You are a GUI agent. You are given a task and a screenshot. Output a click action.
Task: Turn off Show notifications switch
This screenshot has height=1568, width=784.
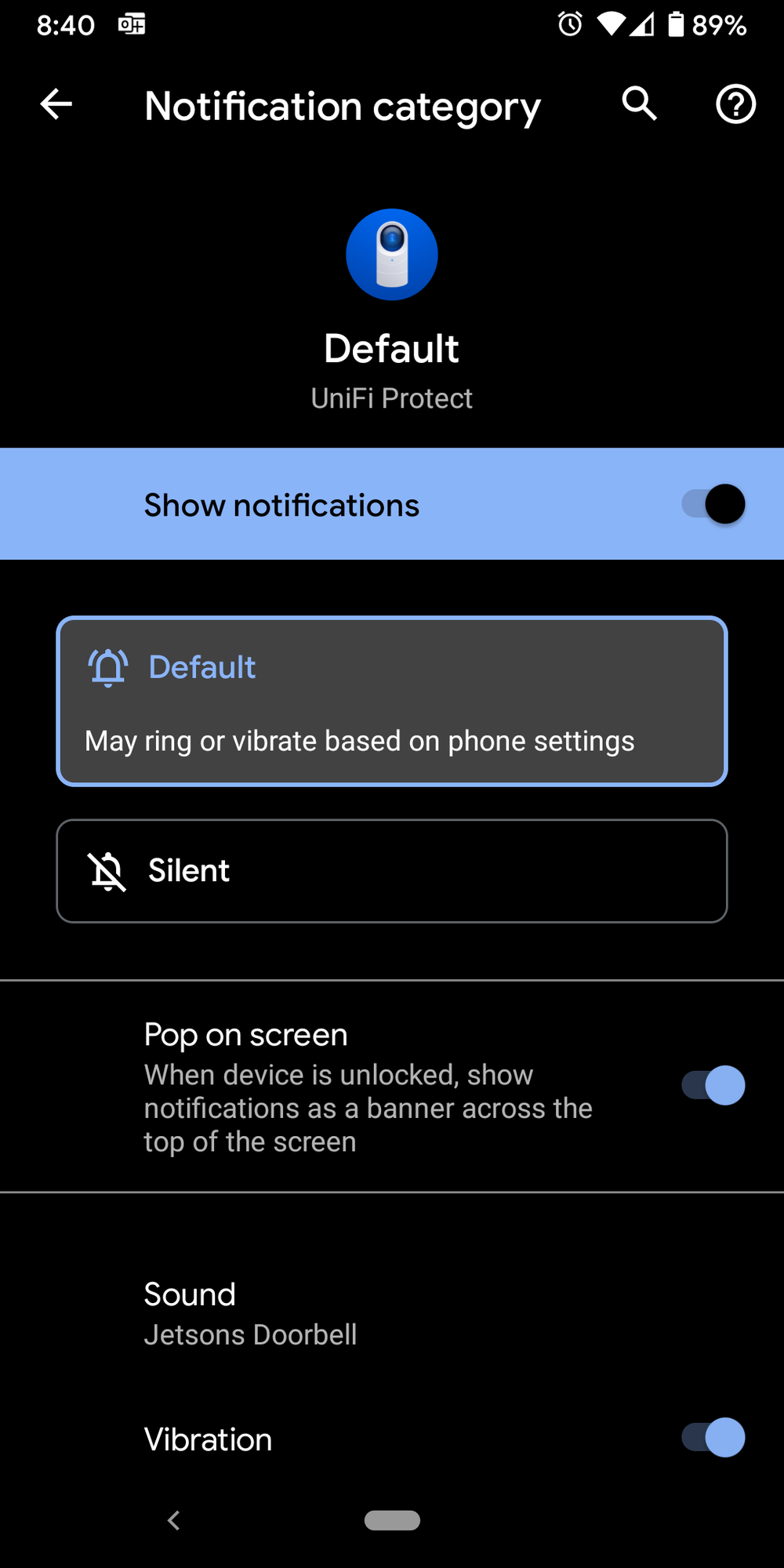pyautogui.click(x=713, y=504)
